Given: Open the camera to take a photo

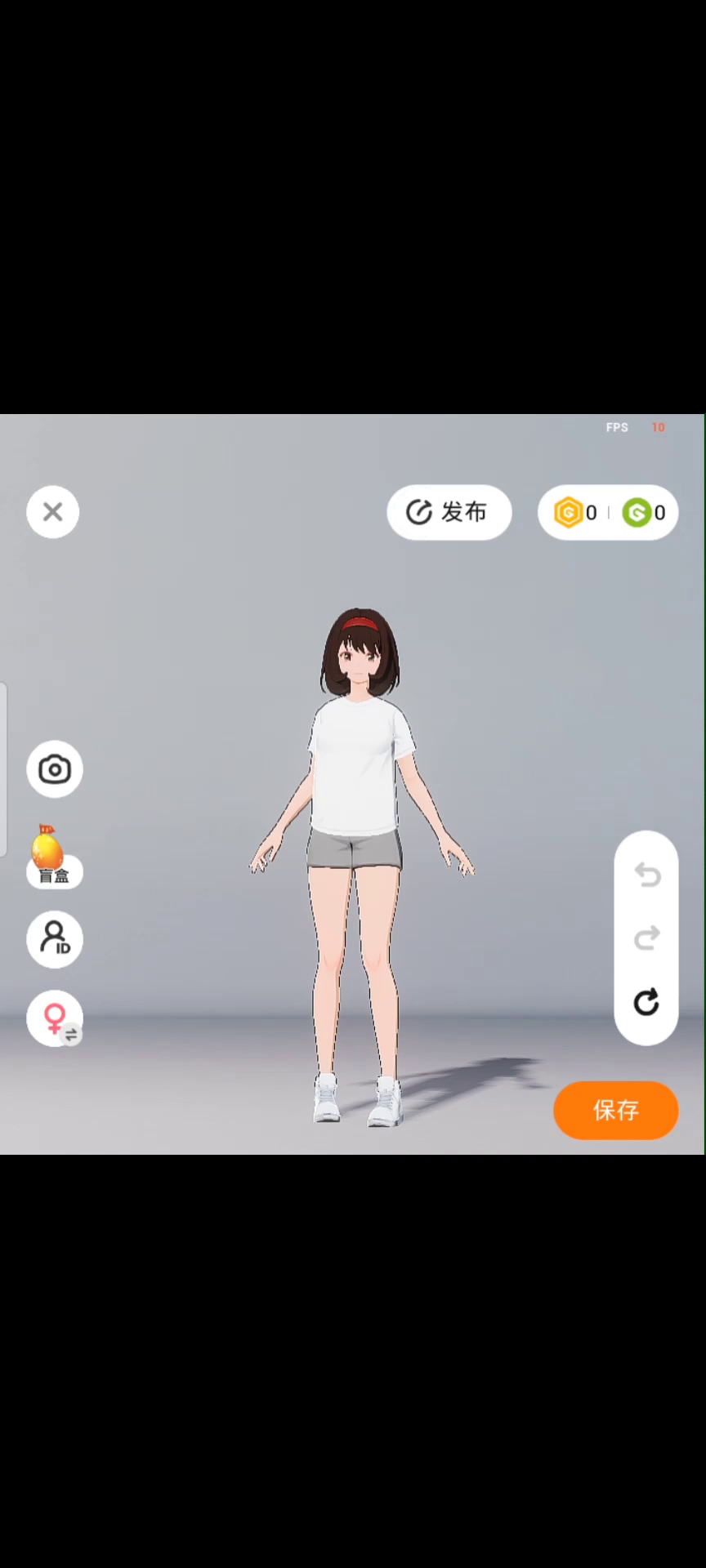Looking at the screenshot, I should (x=55, y=769).
